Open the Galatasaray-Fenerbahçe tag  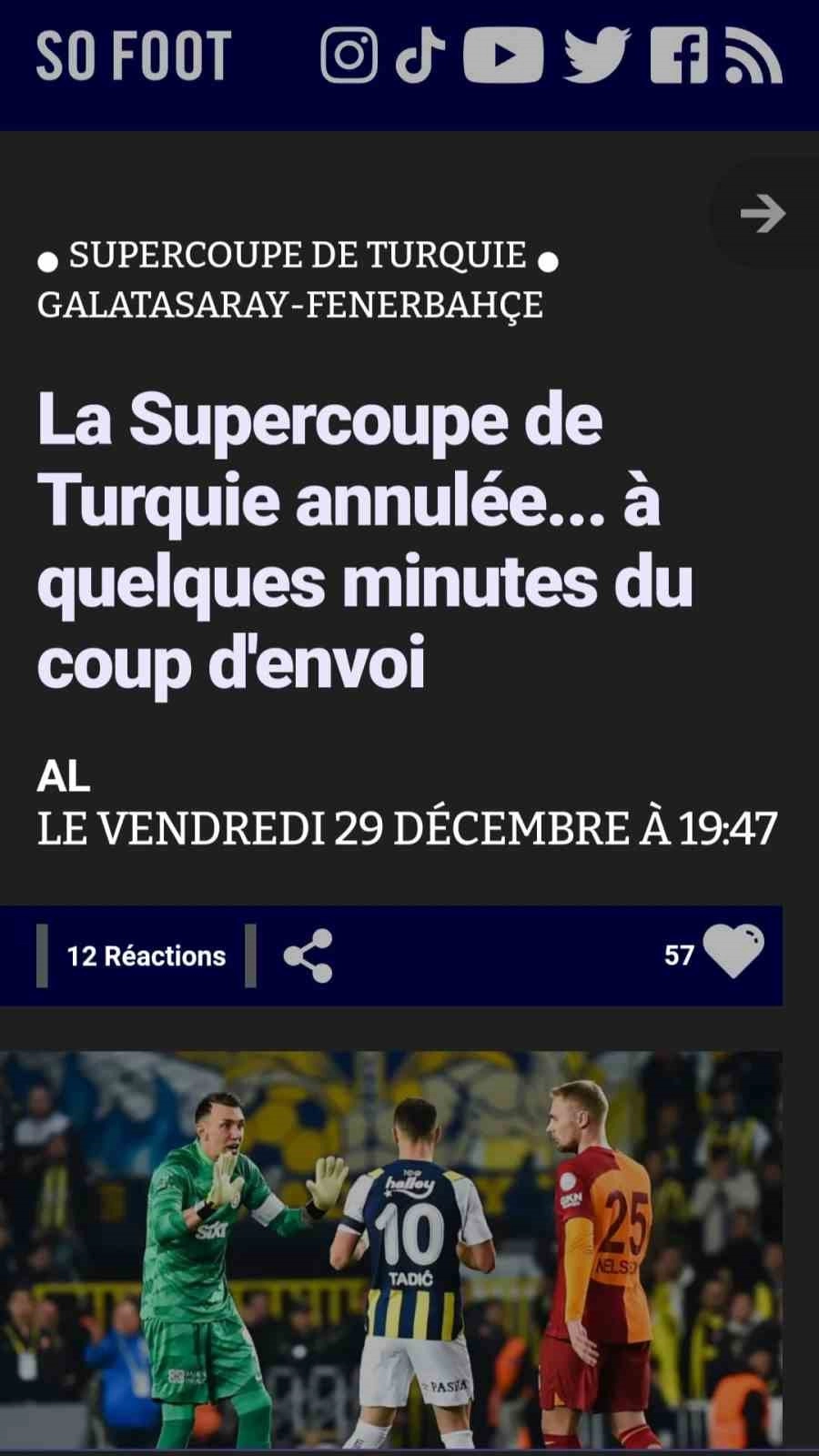(290, 305)
